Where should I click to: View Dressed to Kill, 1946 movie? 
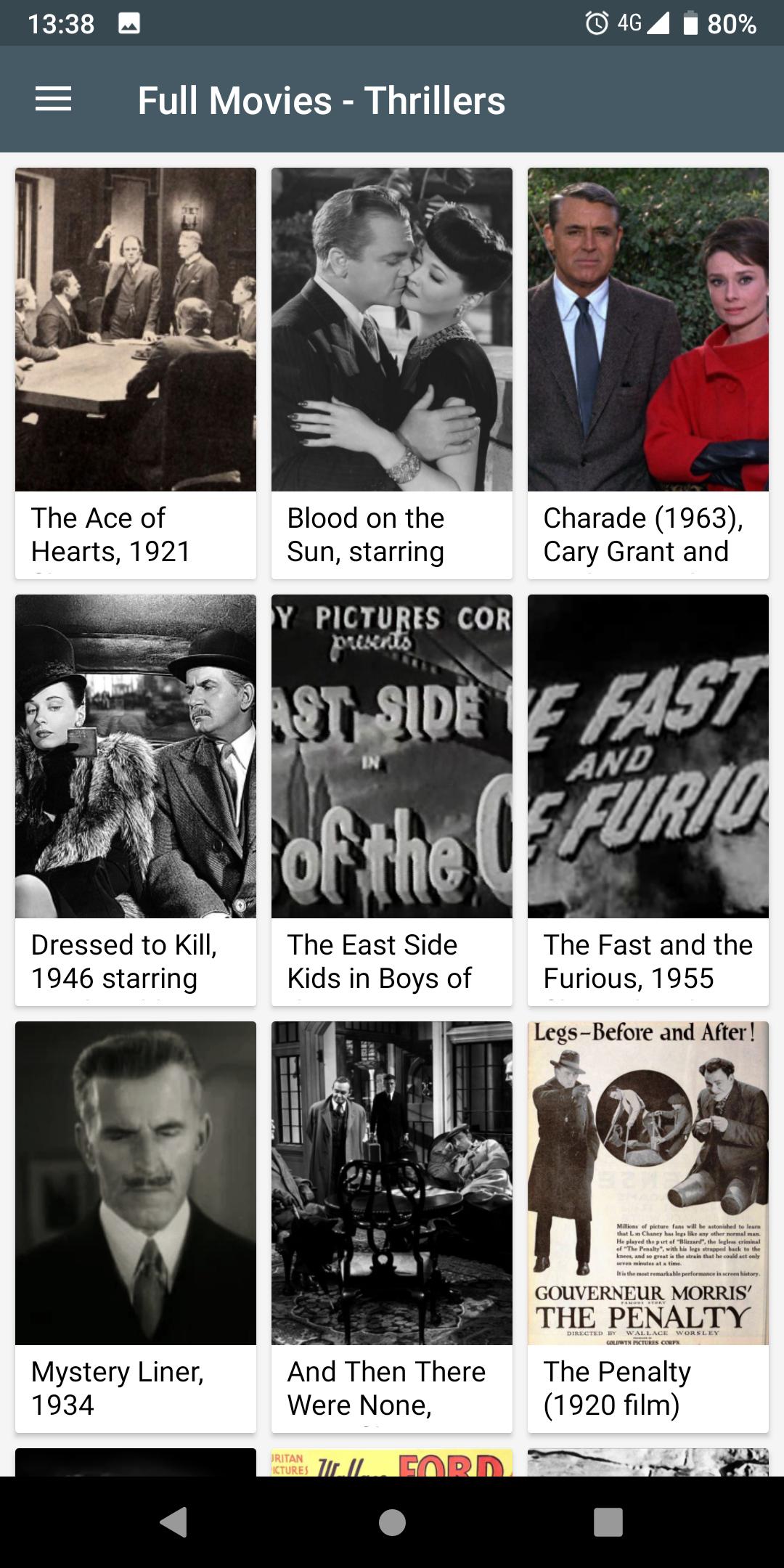(x=136, y=799)
